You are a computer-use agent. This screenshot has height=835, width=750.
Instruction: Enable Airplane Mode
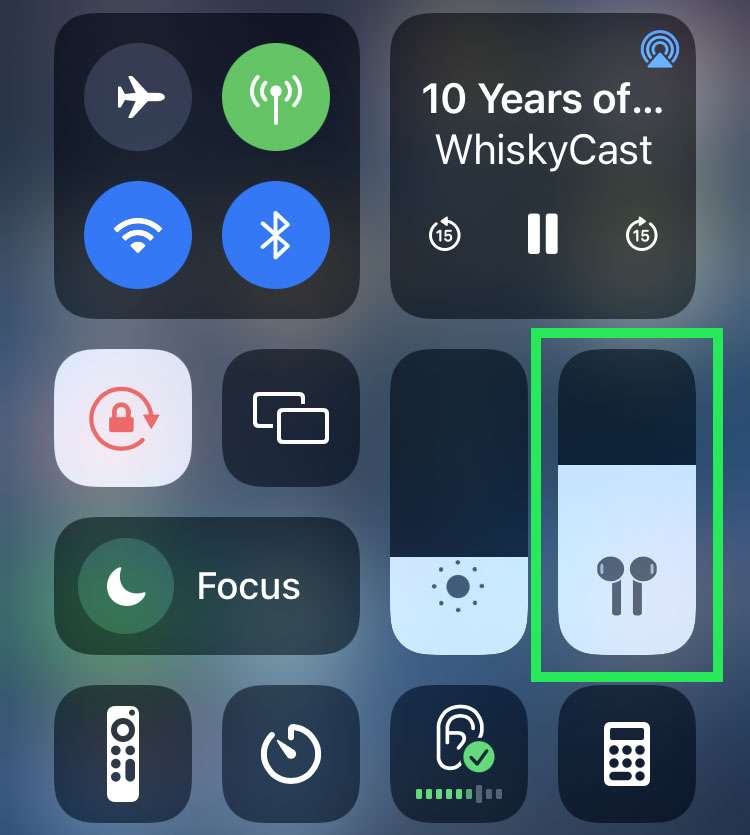138,97
